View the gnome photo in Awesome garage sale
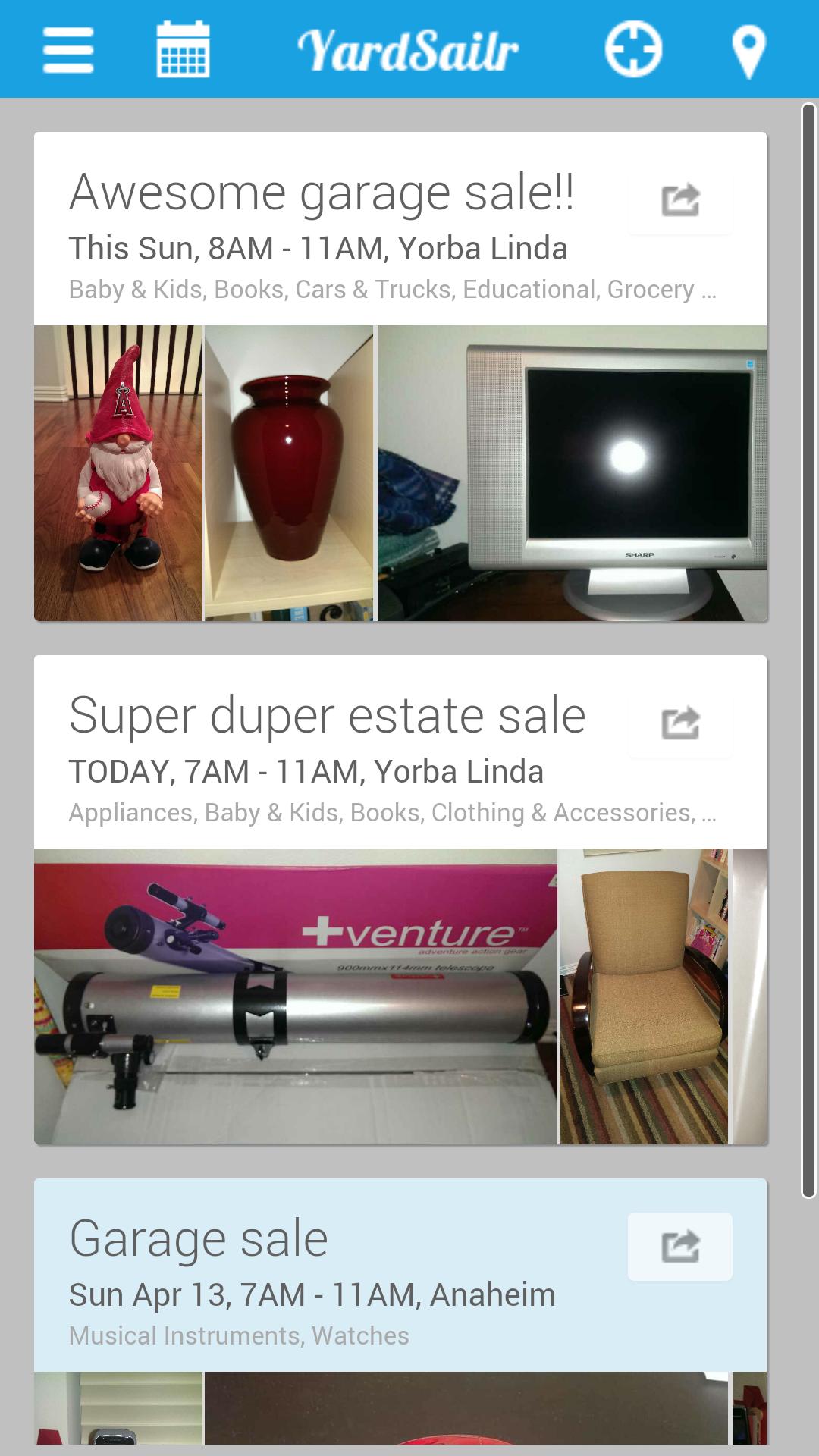 (118, 473)
